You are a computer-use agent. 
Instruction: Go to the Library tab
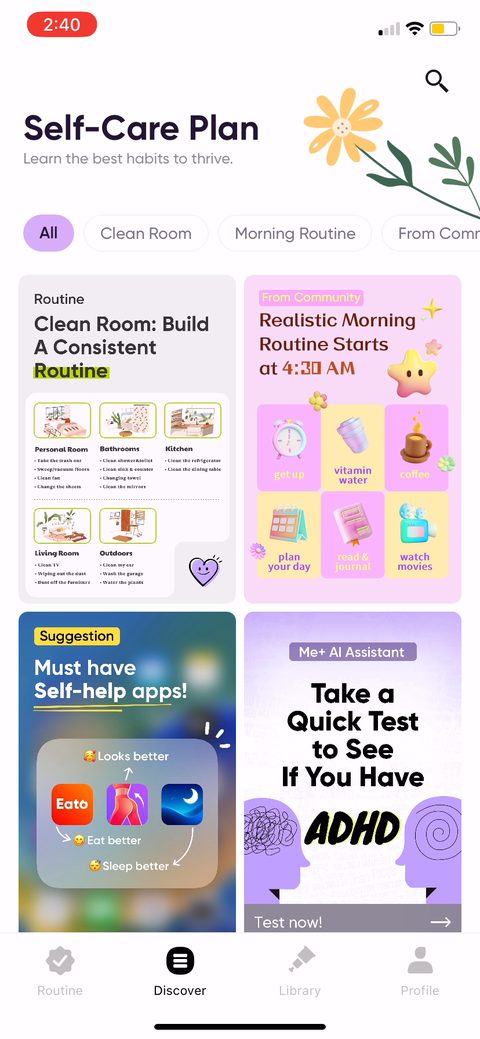[x=300, y=971]
